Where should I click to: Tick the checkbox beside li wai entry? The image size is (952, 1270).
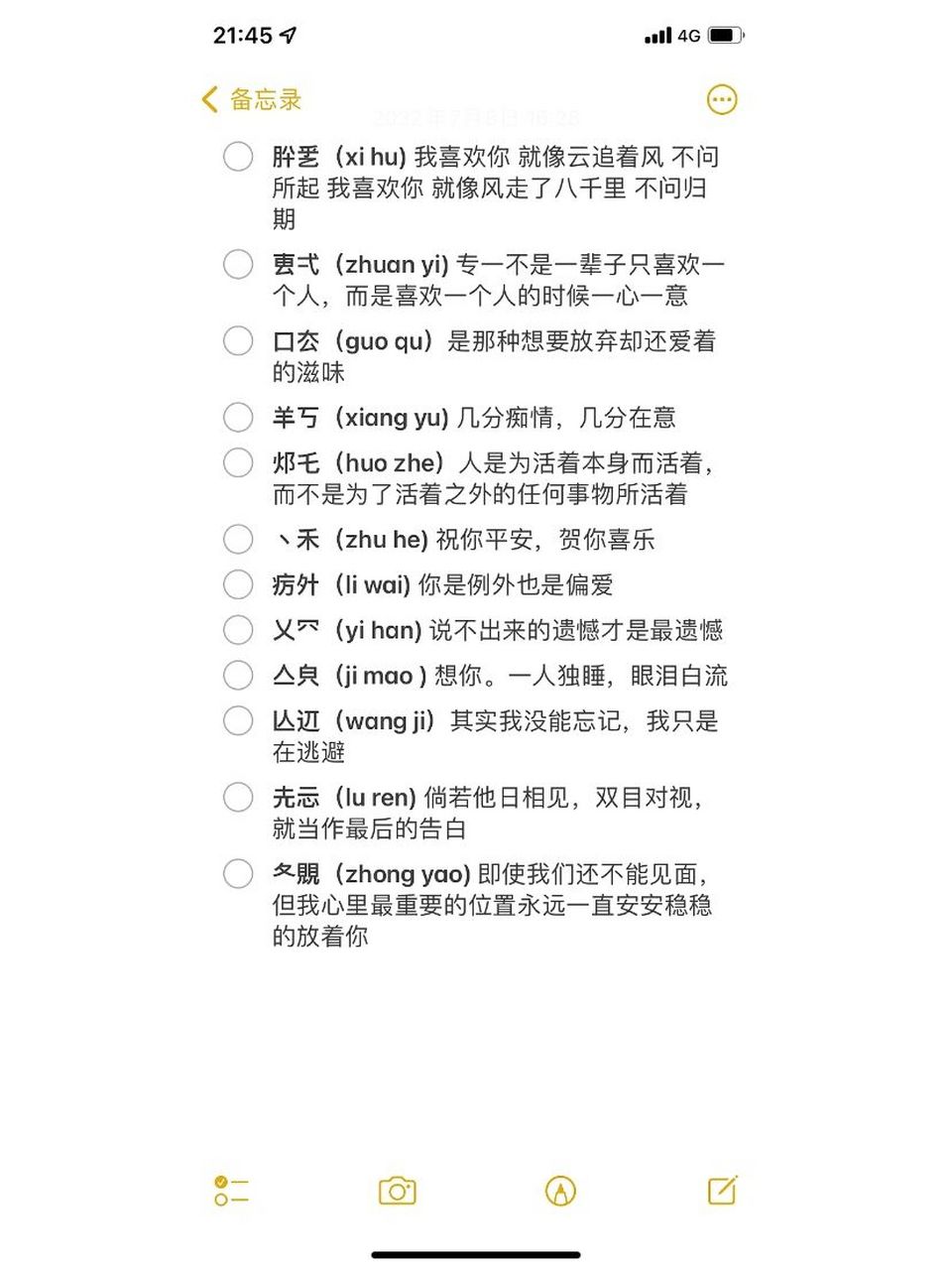point(238,585)
